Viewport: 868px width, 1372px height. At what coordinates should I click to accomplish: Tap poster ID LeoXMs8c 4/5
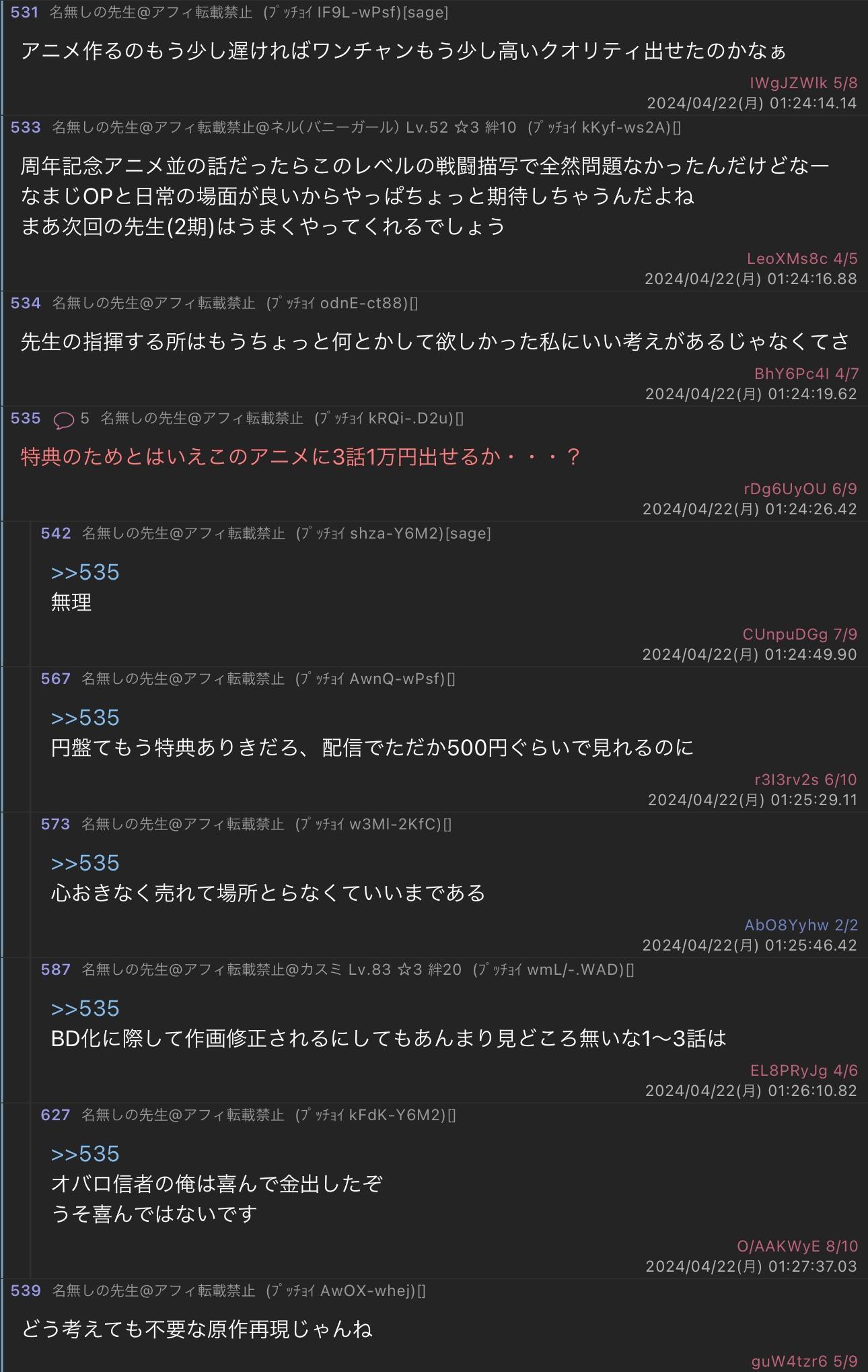802,259
